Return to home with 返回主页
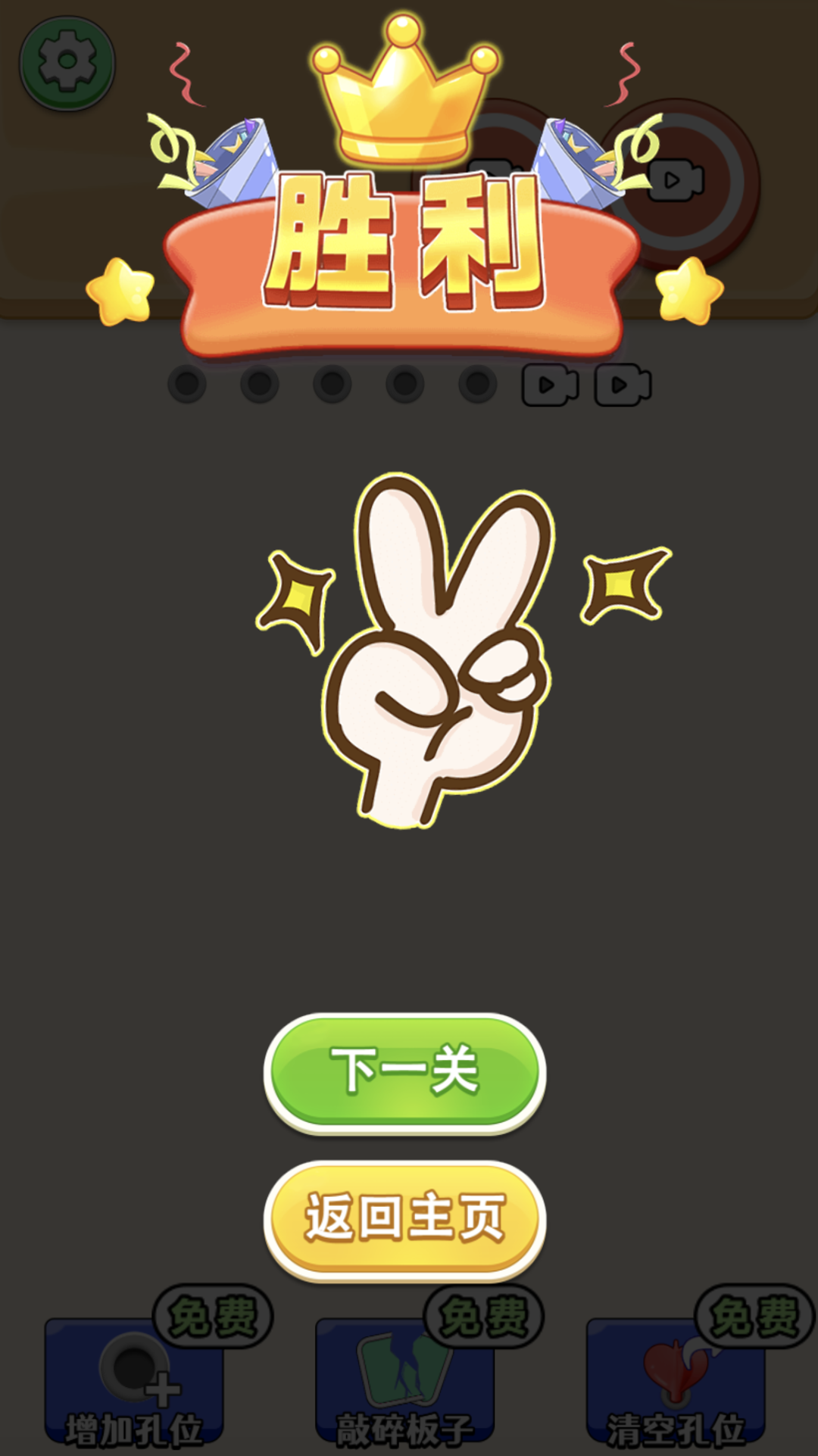 (x=404, y=1219)
